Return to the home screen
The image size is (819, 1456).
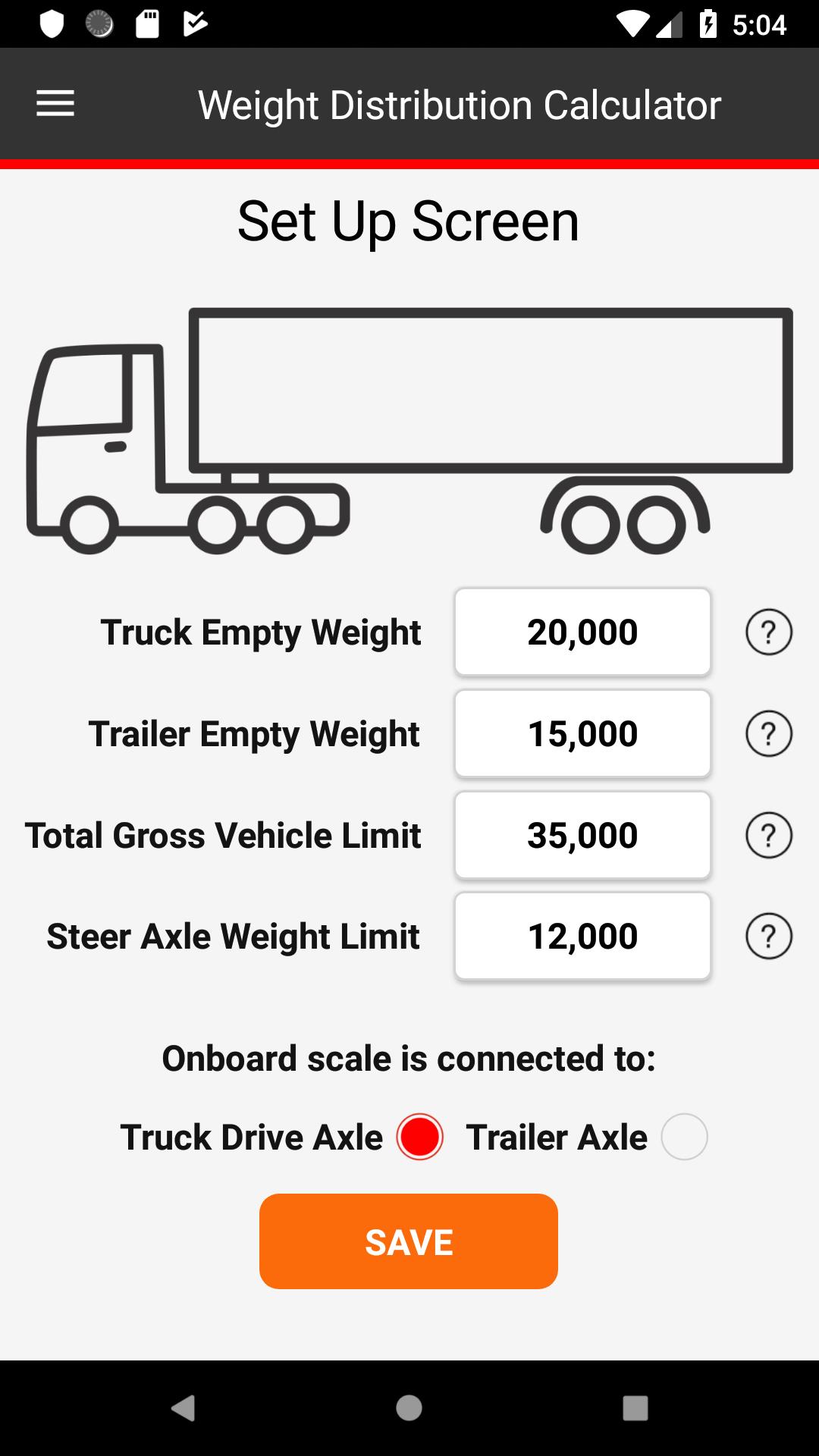[409, 1408]
